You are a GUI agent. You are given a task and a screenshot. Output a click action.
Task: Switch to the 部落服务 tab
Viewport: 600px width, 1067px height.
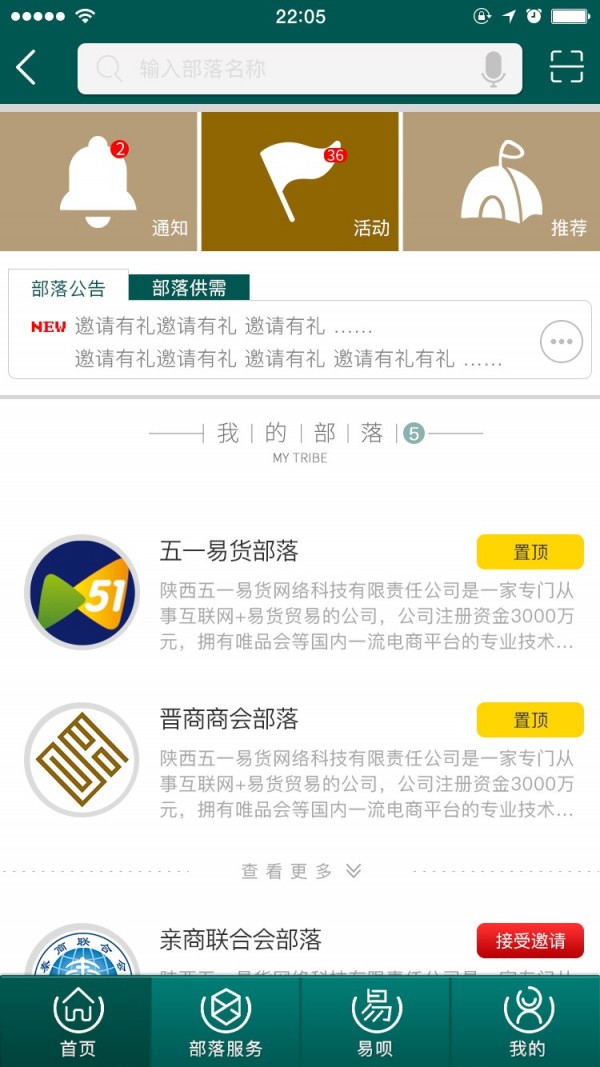pos(225,1022)
